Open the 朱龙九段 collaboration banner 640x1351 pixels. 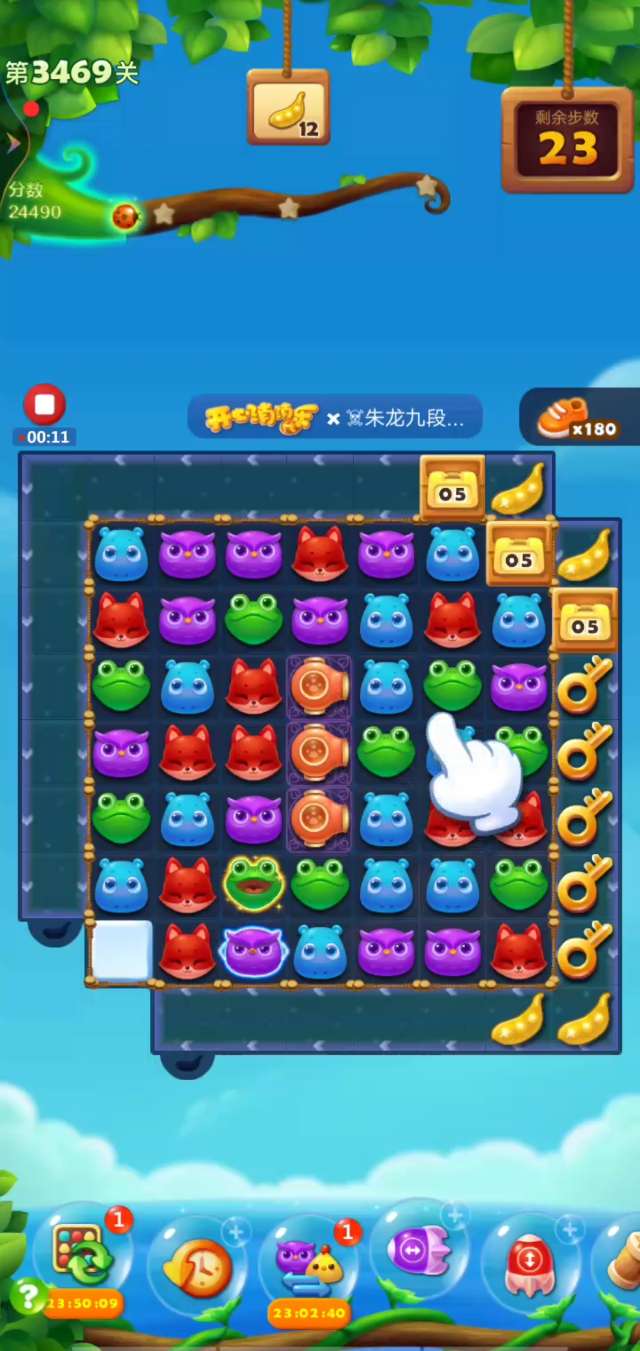(335, 418)
